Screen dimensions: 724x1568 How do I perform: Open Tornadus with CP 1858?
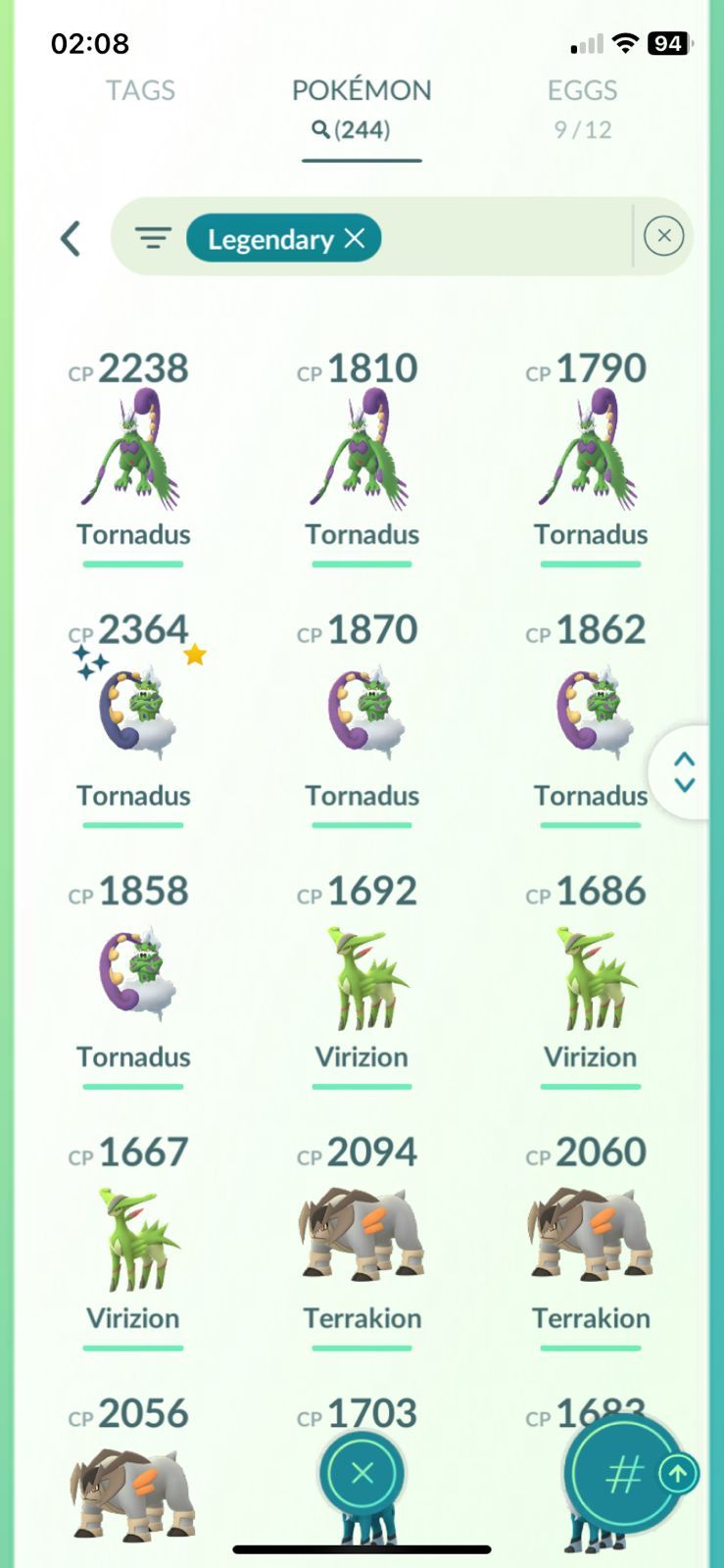[x=133, y=974]
